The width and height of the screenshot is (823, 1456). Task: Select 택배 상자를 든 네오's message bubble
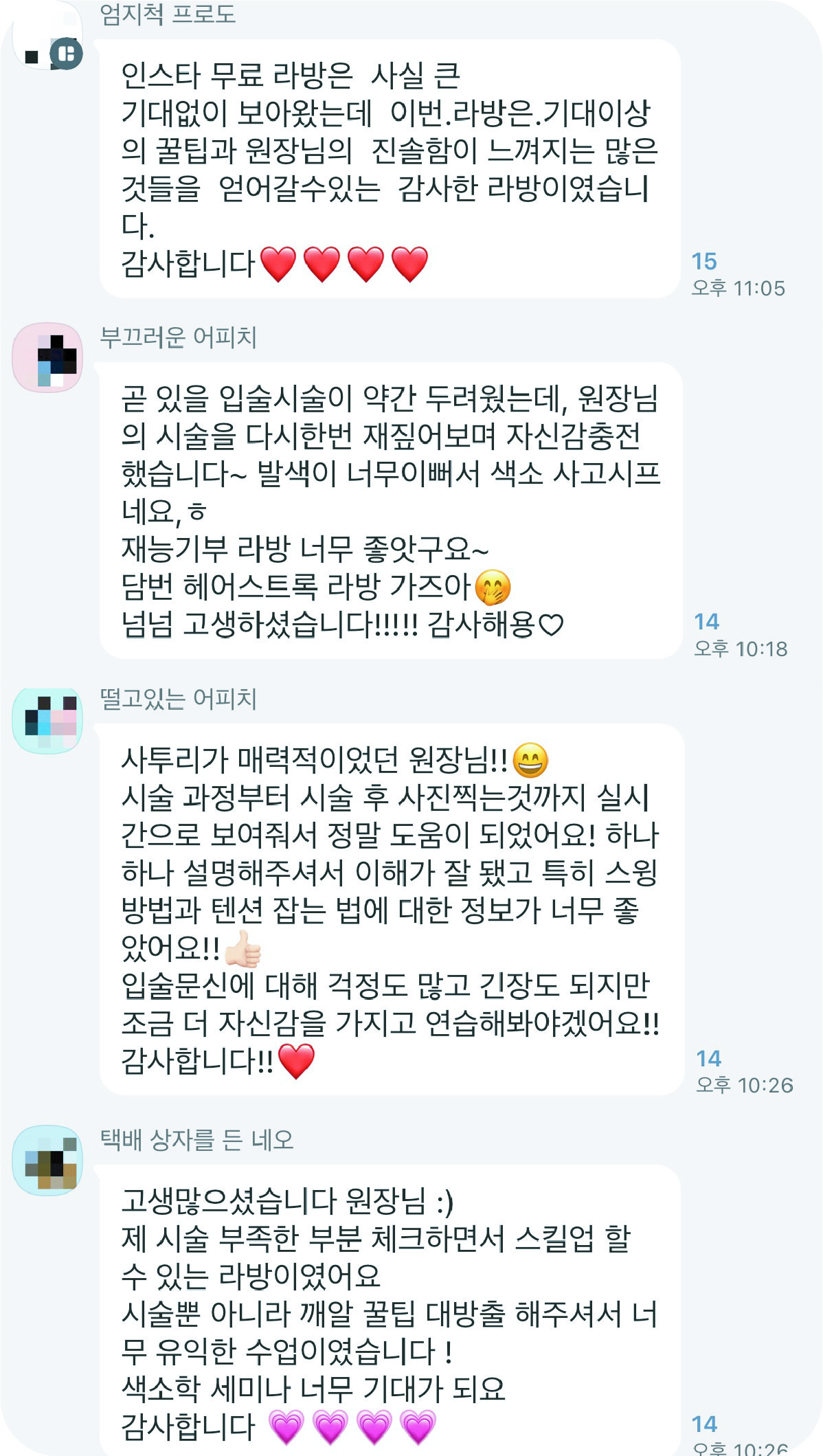point(385,1306)
